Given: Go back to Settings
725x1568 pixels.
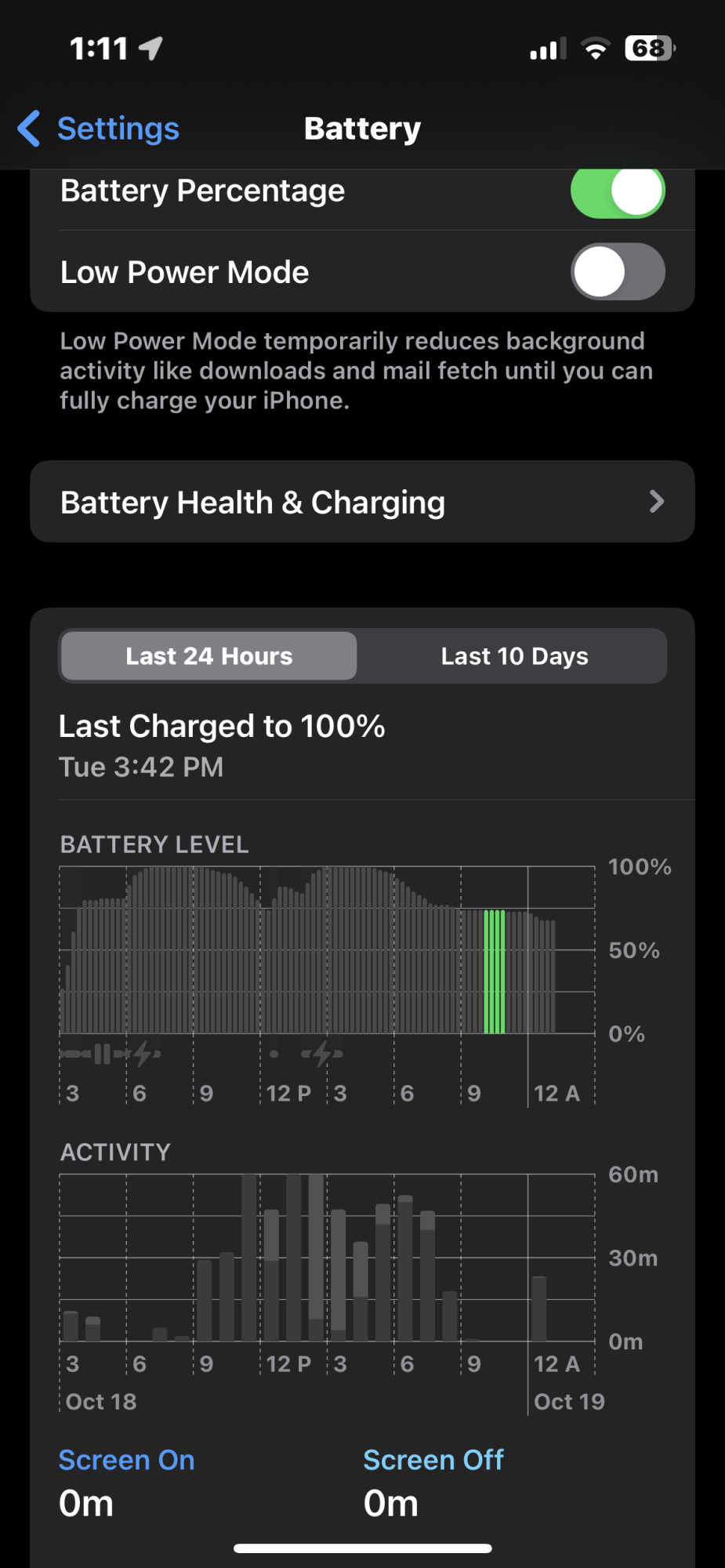Looking at the screenshot, I should [x=99, y=129].
